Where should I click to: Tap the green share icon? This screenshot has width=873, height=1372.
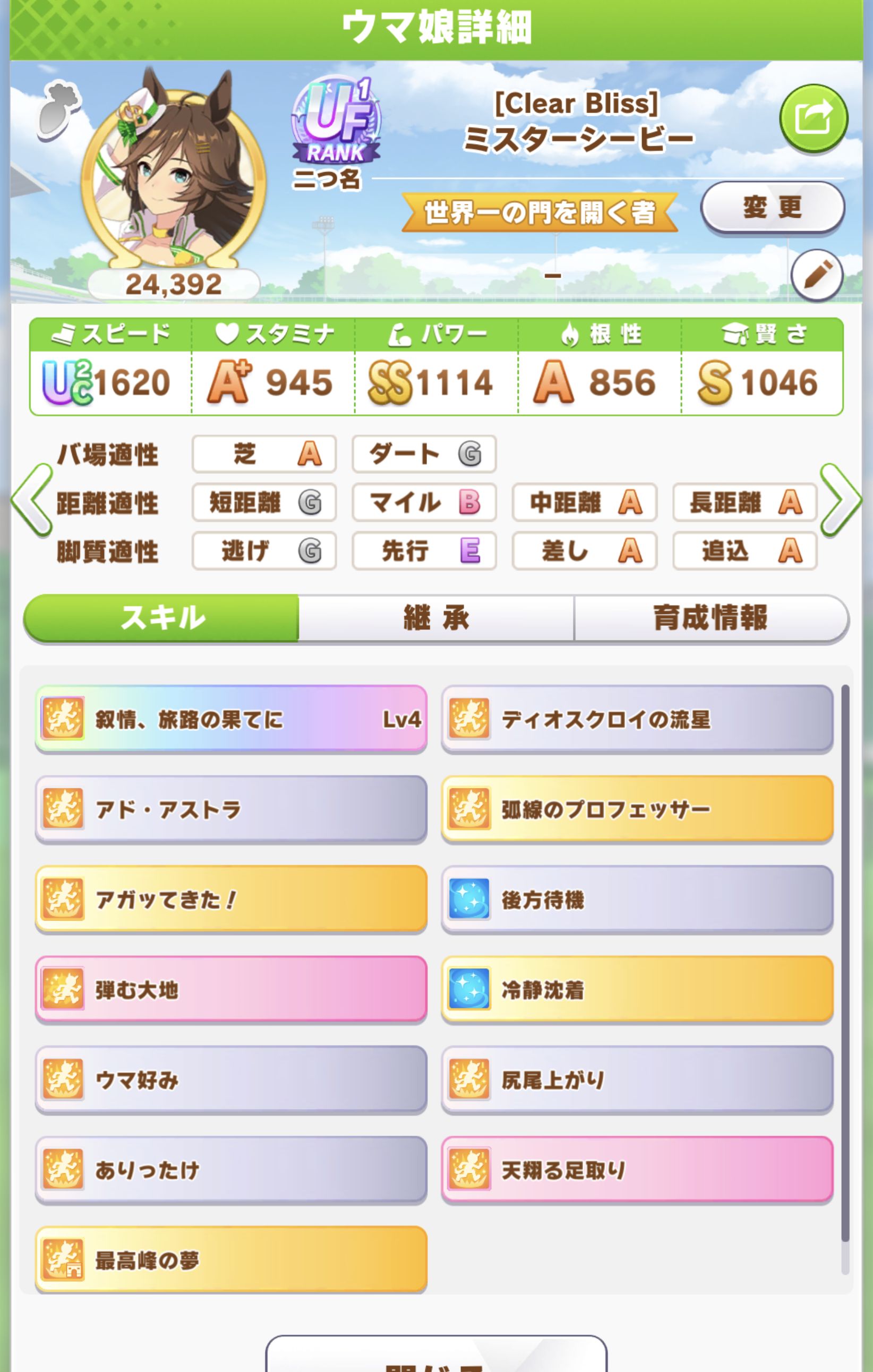(813, 118)
